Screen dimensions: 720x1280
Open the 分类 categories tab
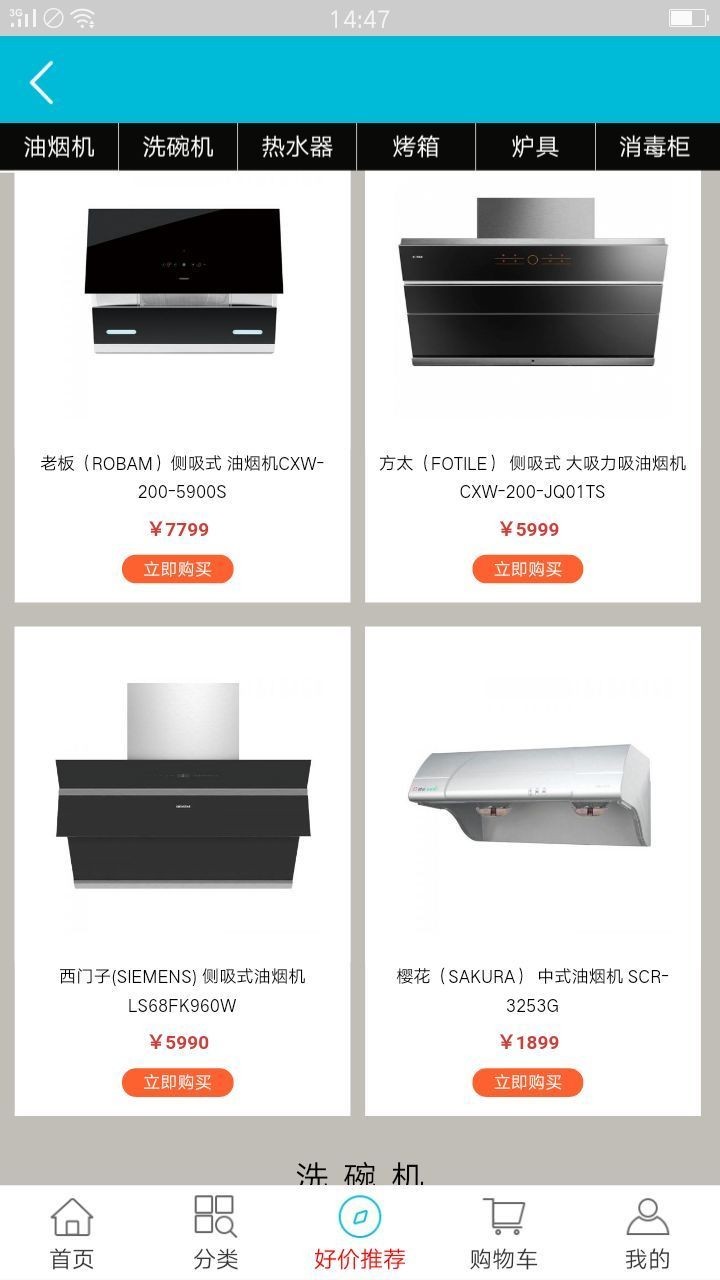(215, 1233)
